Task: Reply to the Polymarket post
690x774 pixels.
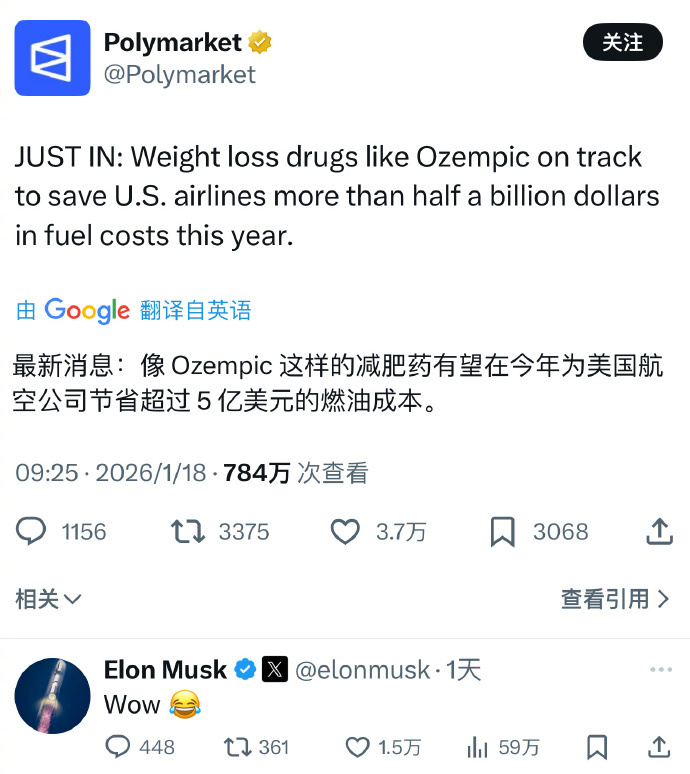Action: tap(32, 532)
